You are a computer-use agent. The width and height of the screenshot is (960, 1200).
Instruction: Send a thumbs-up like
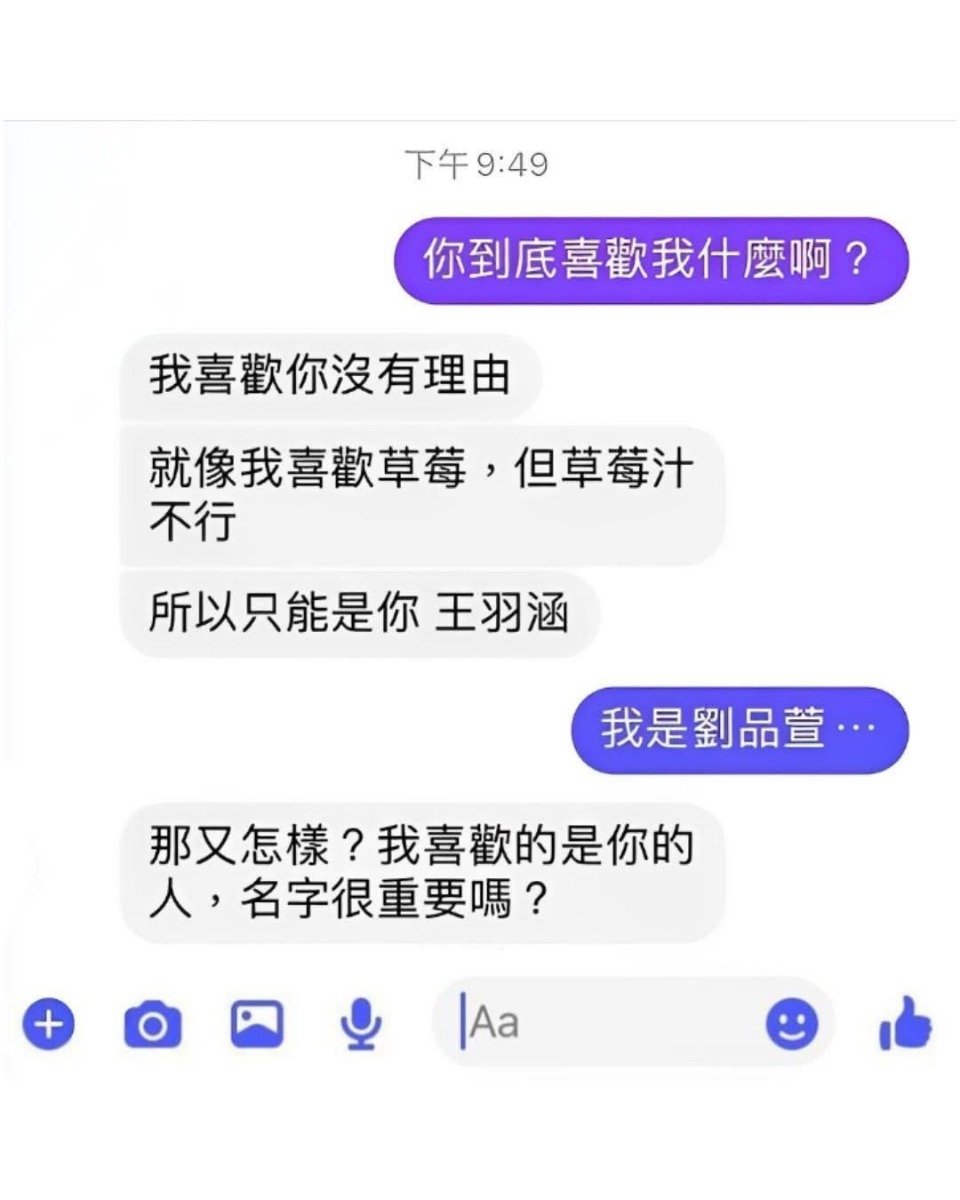[905, 1024]
